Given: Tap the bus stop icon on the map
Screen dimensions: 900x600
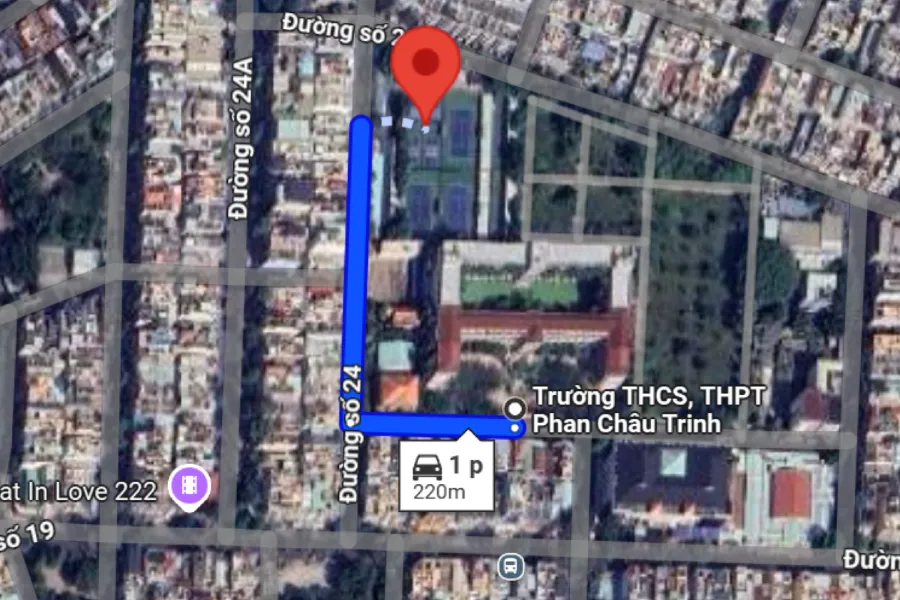Looking at the screenshot, I should pos(511,567).
